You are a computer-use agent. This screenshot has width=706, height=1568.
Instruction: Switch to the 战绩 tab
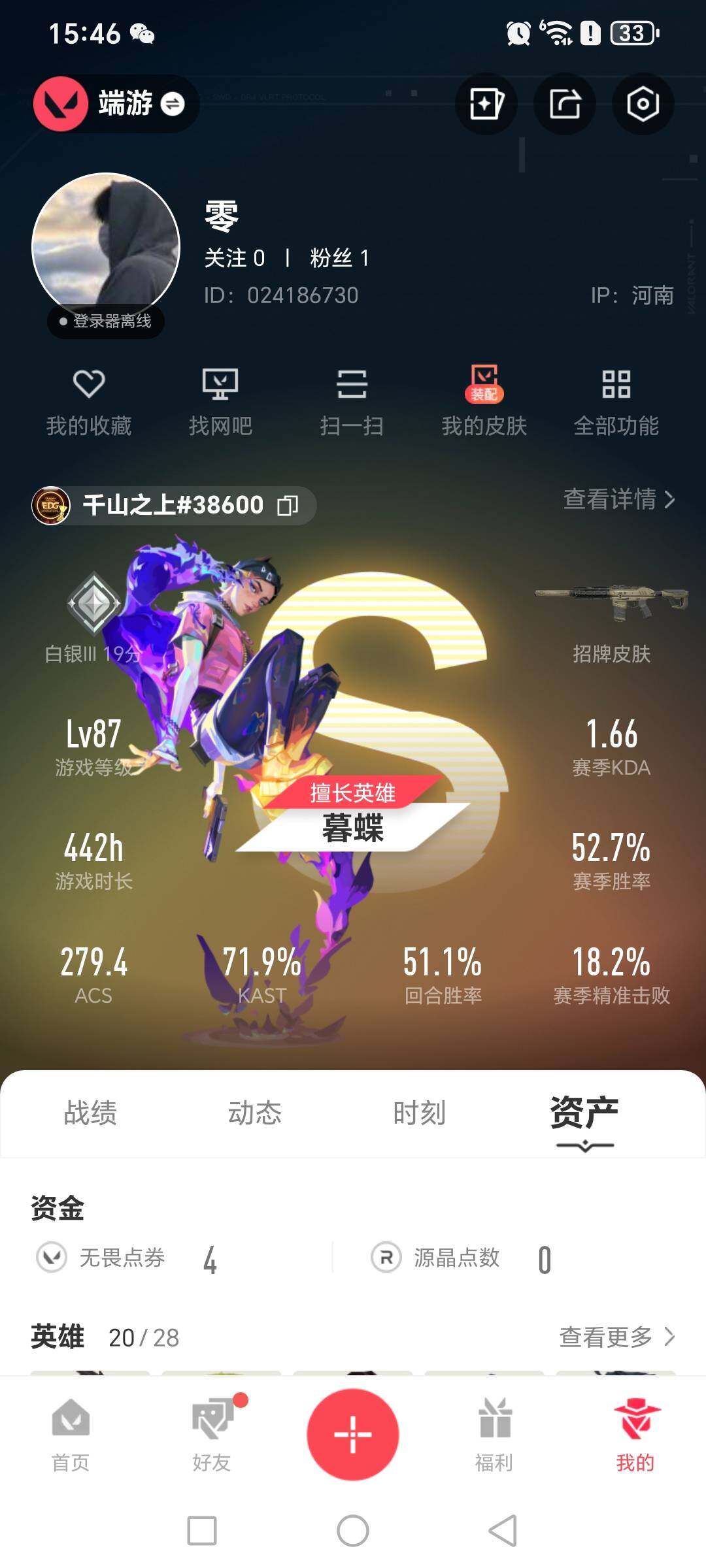pyautogui.click(x=90, y=1113)
